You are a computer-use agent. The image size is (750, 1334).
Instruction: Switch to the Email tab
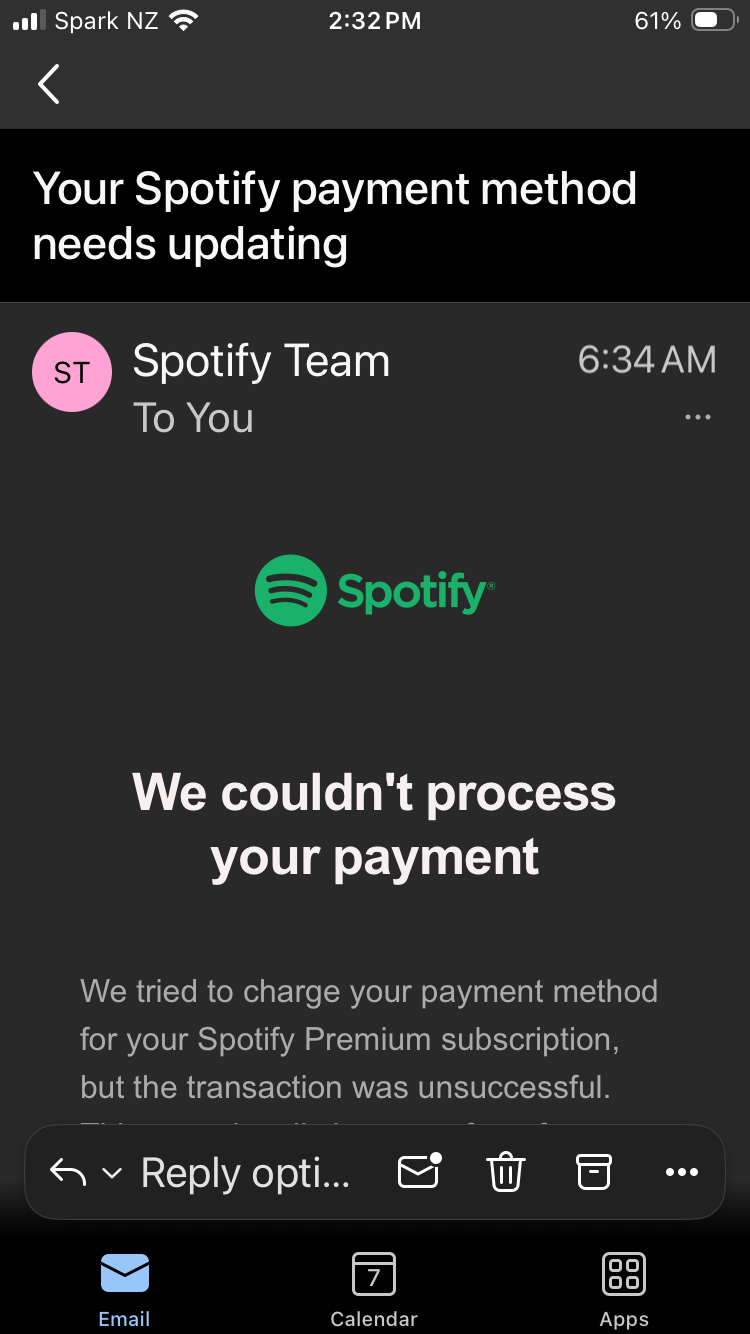click(124, 1290)
